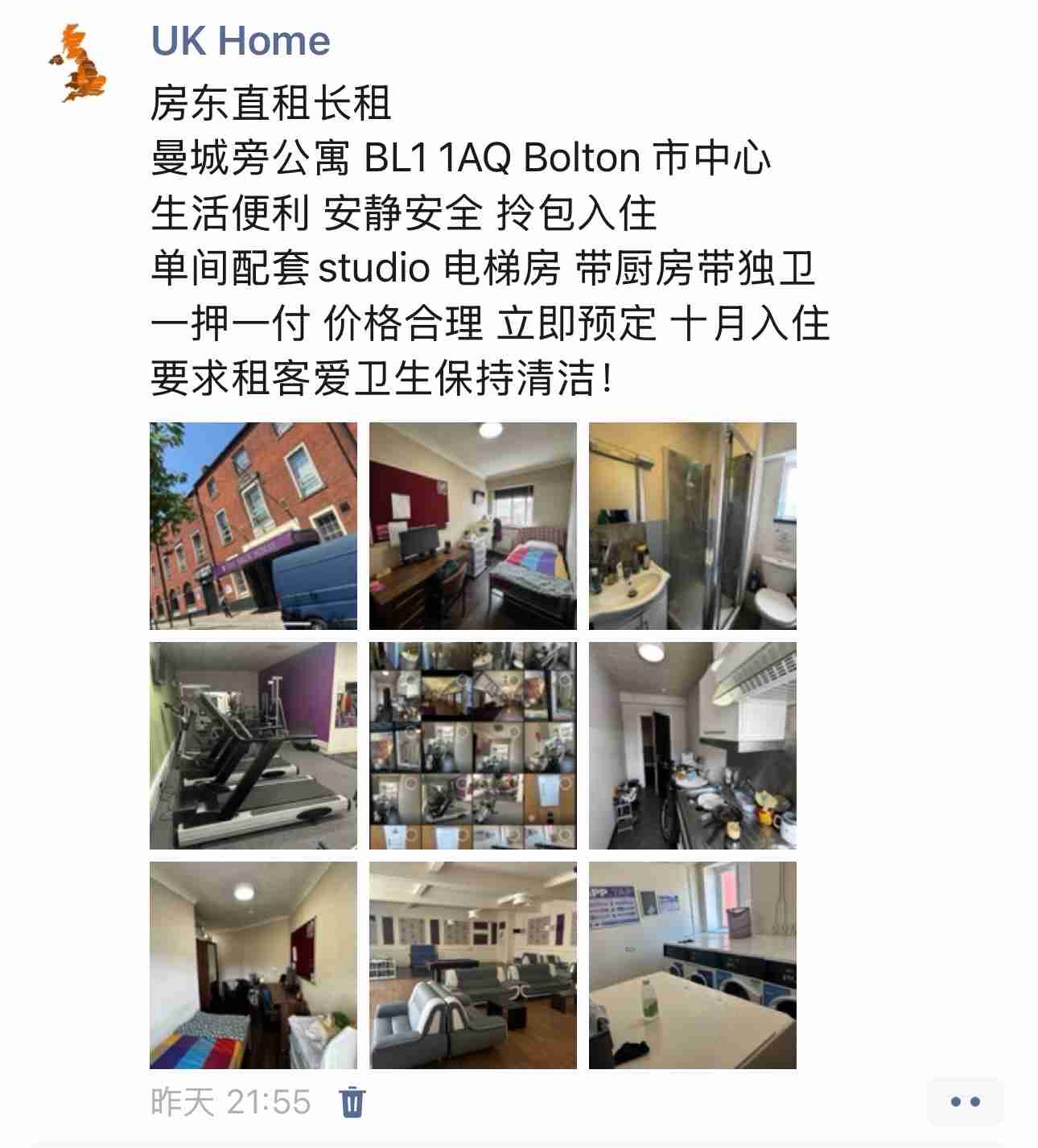Viewport: 1038px width, 1148px height.
Task: Open the bedroom with desk and monitor photo
Action: (472, 525)
